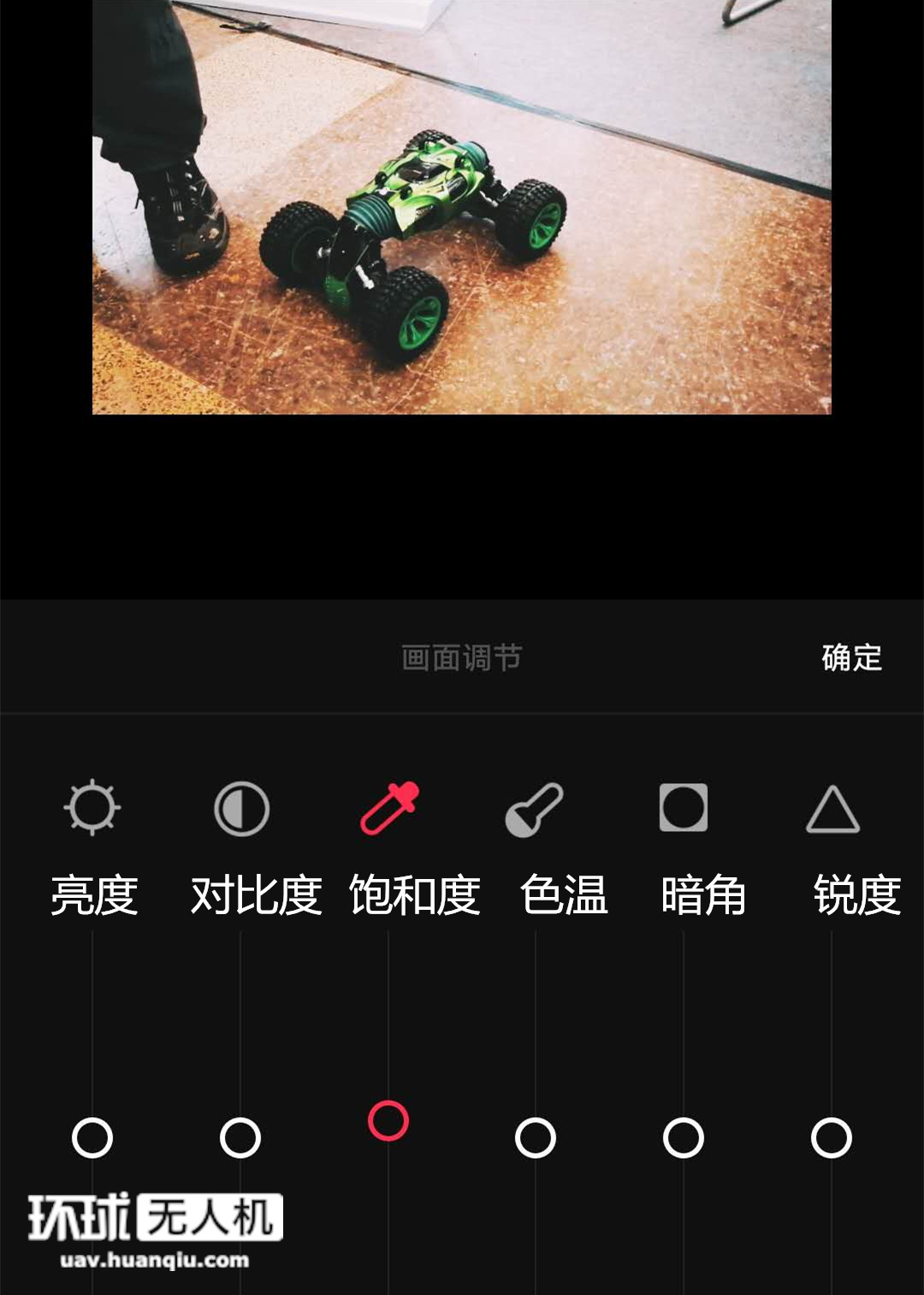The width and height of the screenshot is (924, 1295).
Task: Tap the 亮度 slider handle
Action: pyautogui.click(x=92, y=1138)
